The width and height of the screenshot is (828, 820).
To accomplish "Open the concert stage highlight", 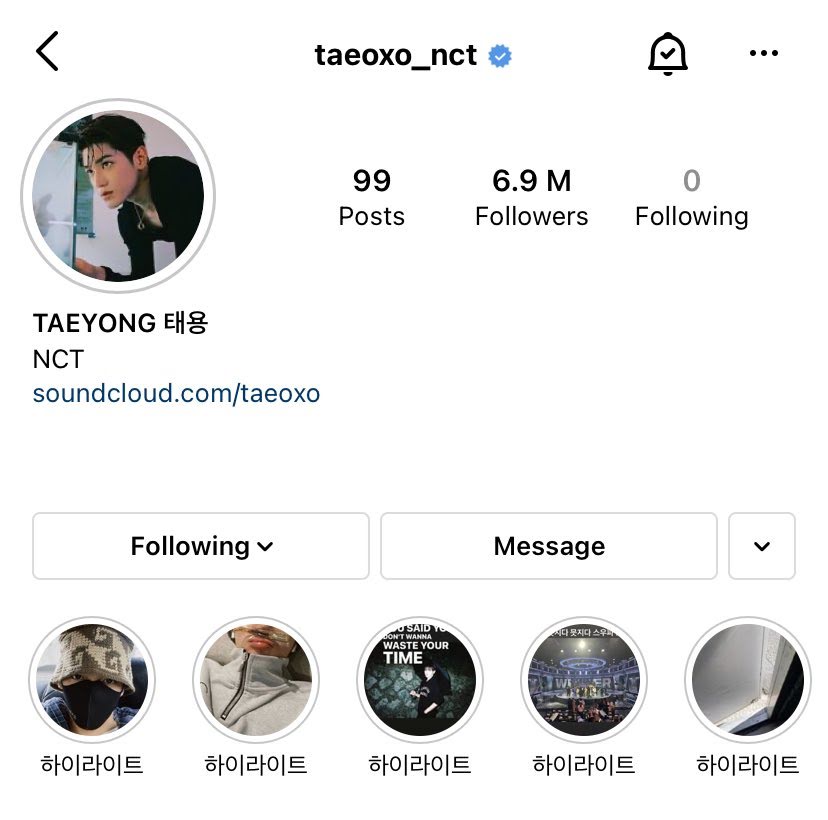I will pos(584,681).
